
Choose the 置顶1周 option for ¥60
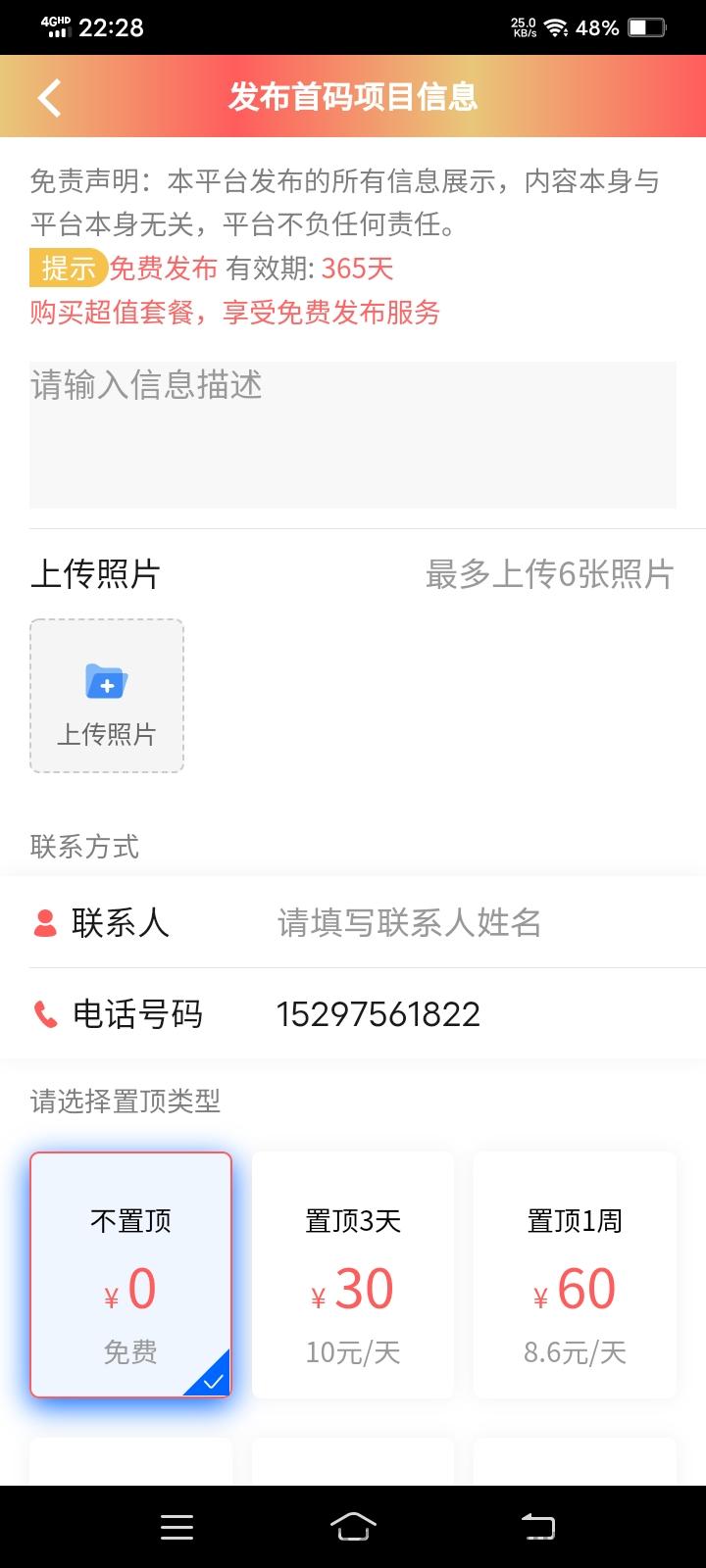tap(575, 1274)
